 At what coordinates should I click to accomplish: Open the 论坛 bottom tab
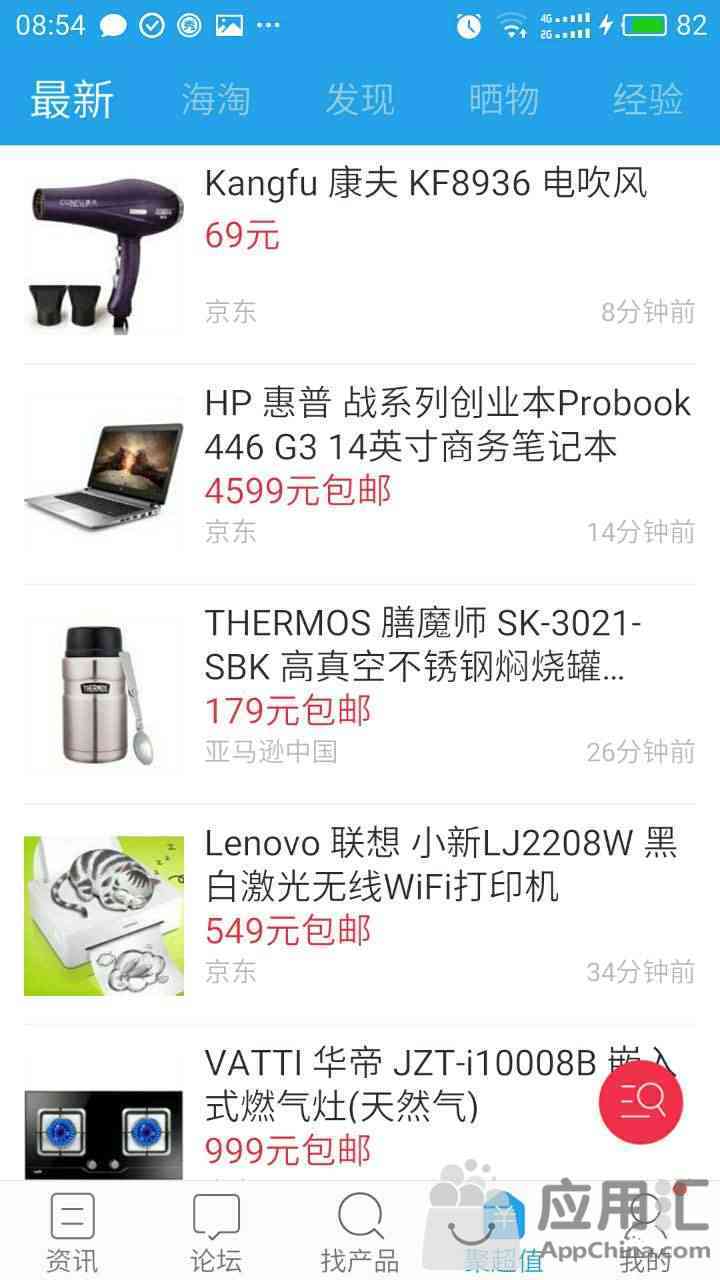pyautogui.click(x=216, y=1232)
